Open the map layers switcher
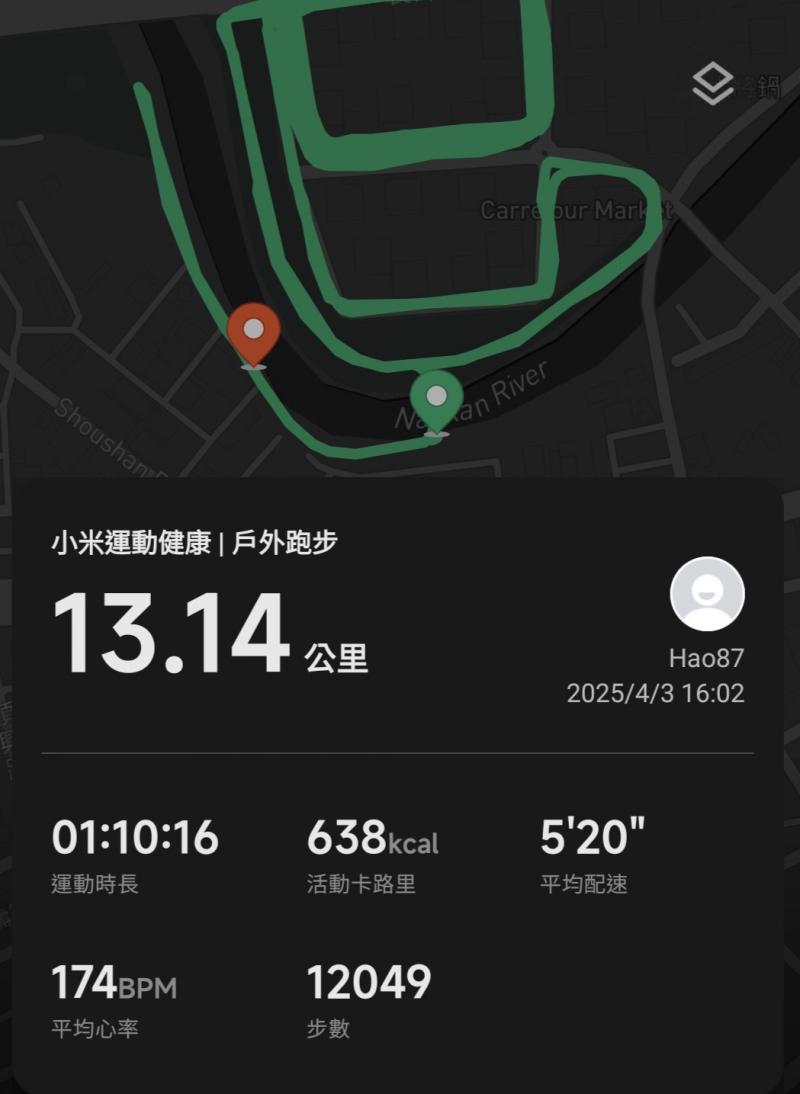Screen dimensions: 800x1094 point(713,84)
